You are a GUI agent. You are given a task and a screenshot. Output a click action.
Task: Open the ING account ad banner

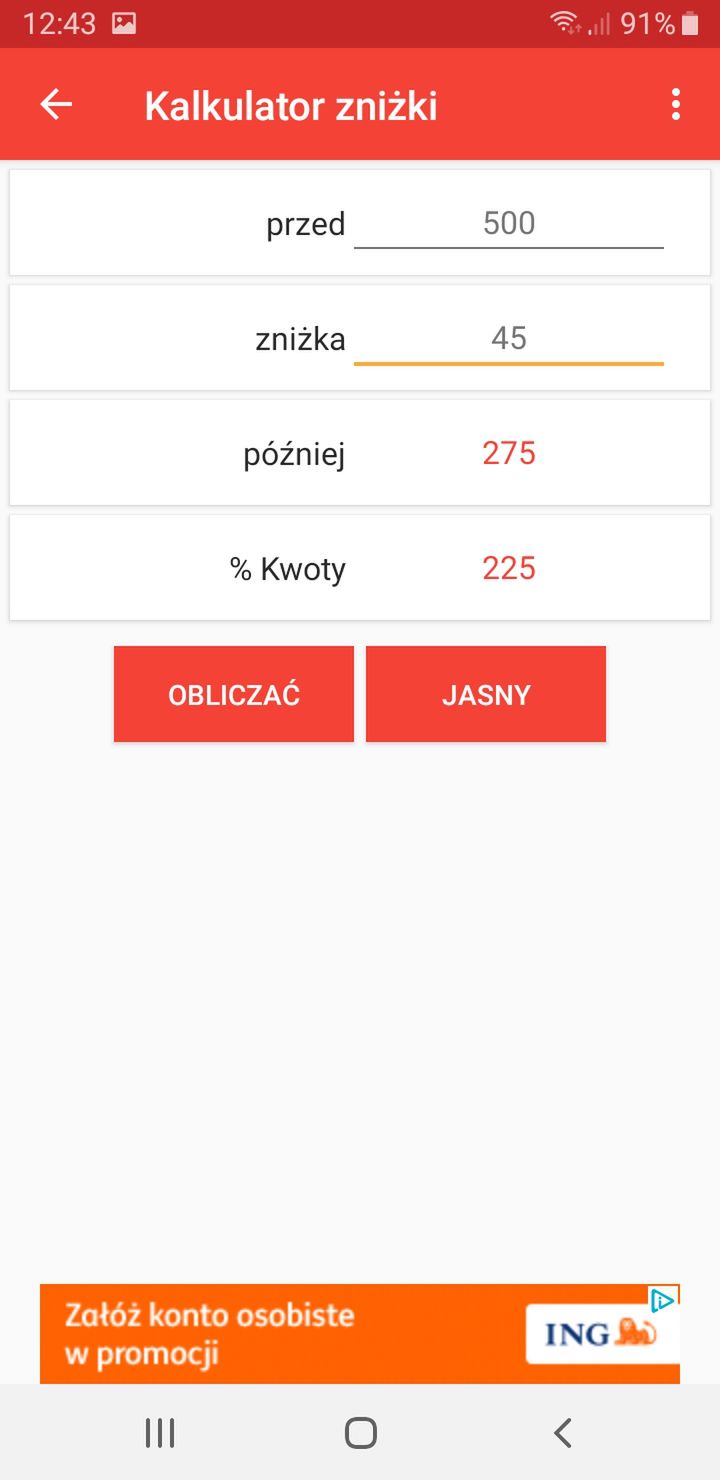click(x=360, y=1334)
